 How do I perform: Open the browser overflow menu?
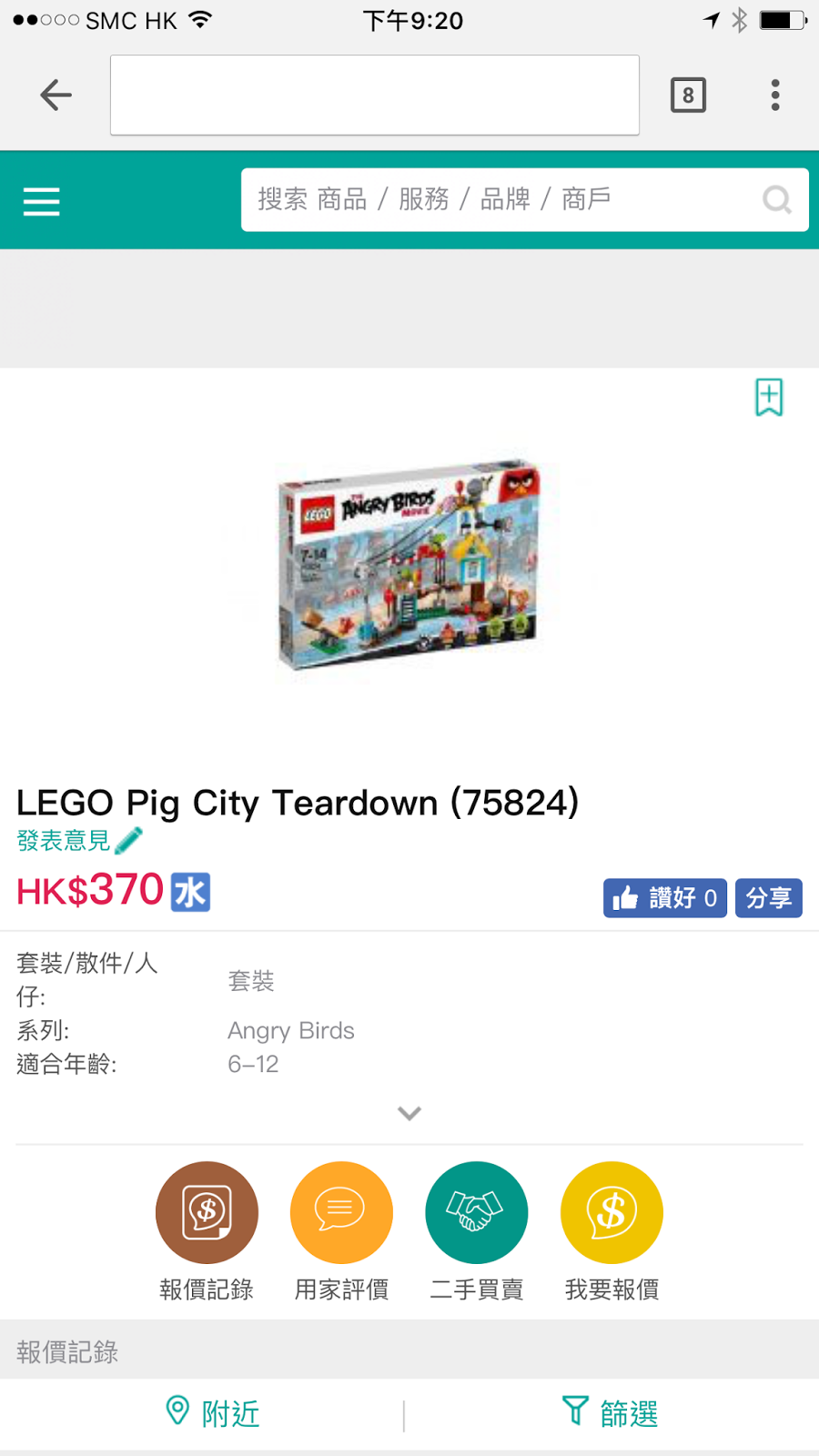pyautogui.click(x=775, y=95)
